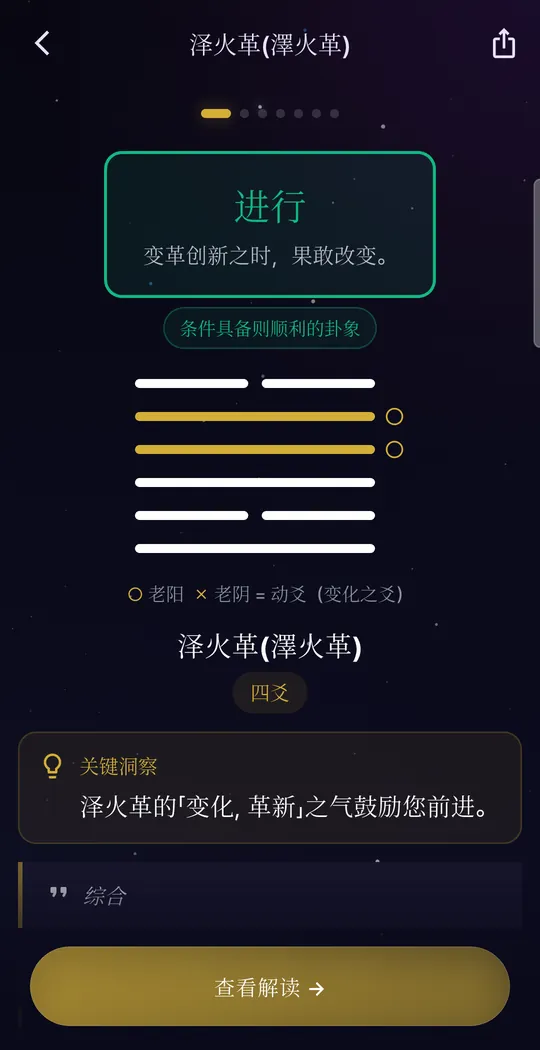Go back using the top-left arrow

click(42, 44)
